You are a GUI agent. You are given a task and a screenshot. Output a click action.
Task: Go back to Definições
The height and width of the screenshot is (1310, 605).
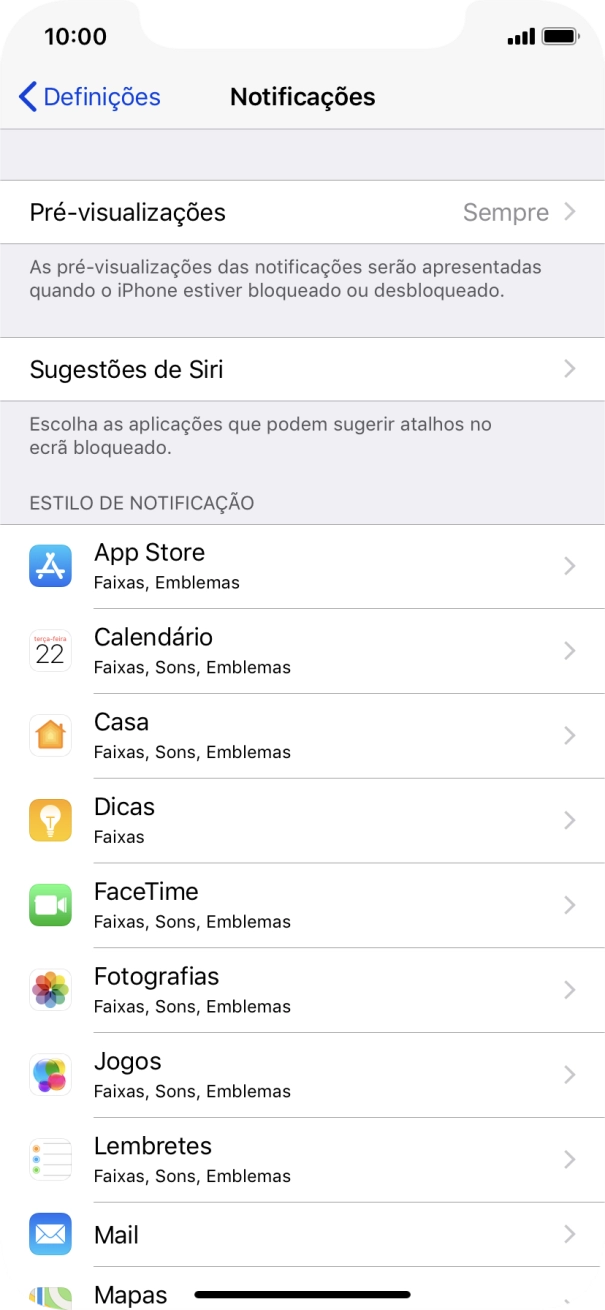(x=90, y=97)
